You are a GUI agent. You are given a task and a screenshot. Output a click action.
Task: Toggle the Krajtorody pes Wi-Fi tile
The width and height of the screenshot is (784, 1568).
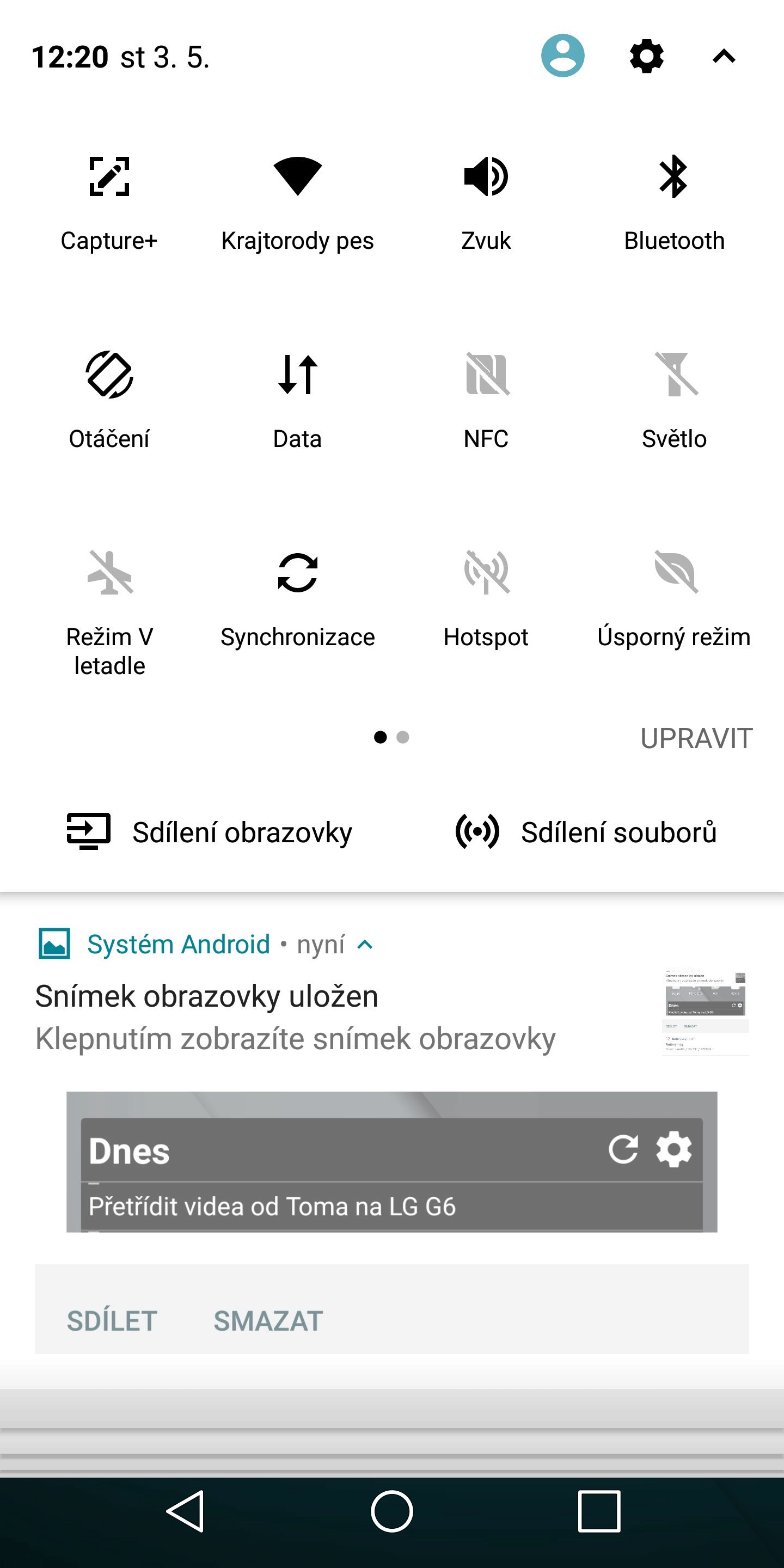coord(297,177)
